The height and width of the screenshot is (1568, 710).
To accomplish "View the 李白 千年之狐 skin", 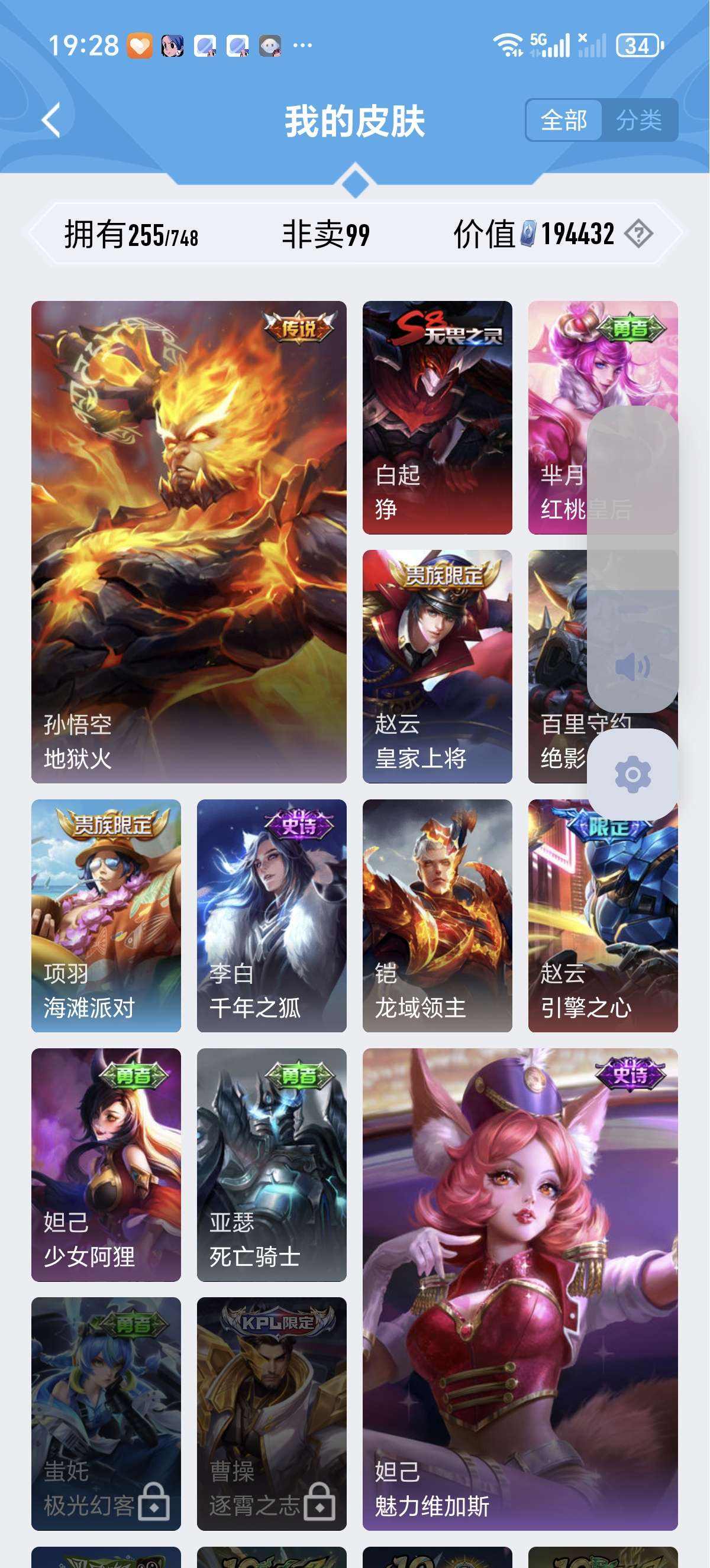I will pyautogui.click(x=272, y=915).
